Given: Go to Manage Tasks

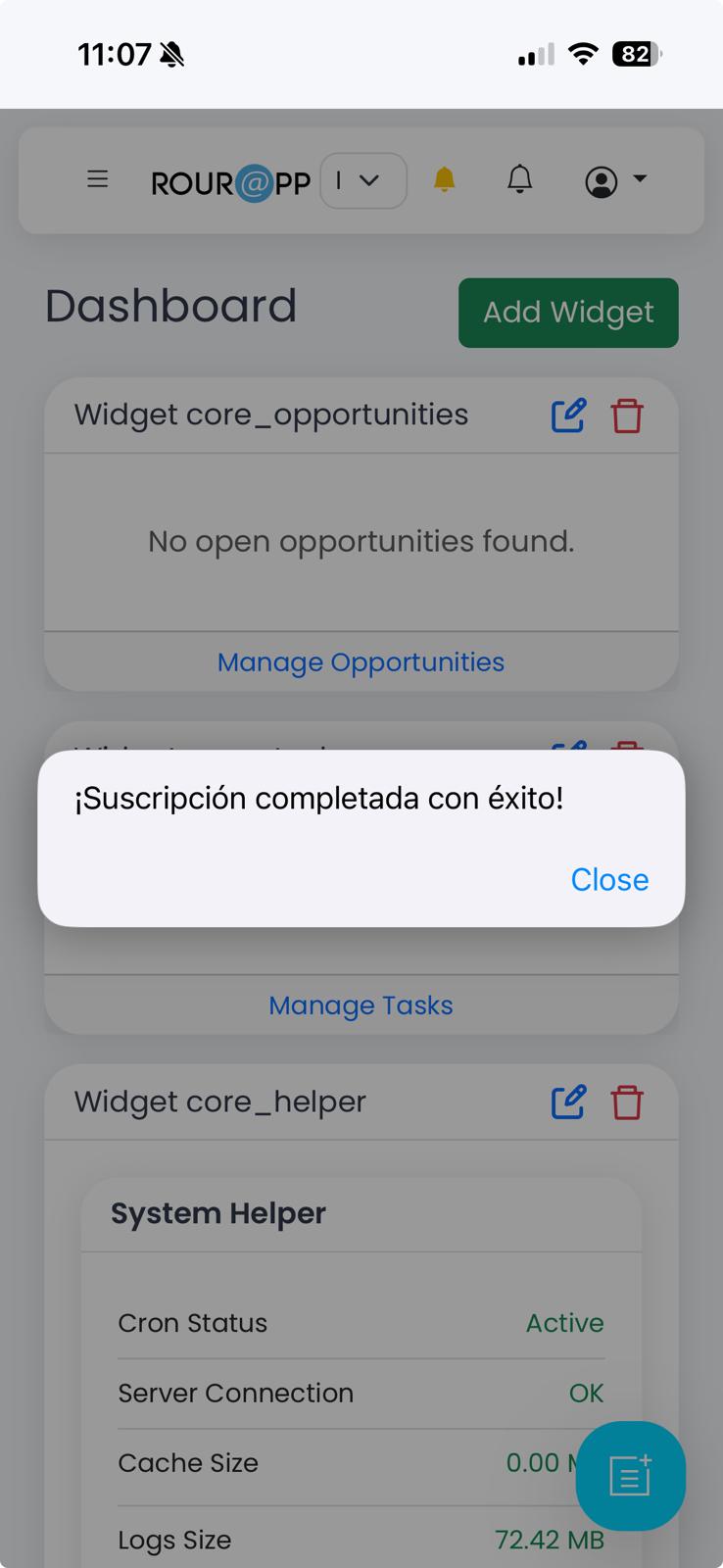Looking at the screenshot, I should tap(361, 1005).
